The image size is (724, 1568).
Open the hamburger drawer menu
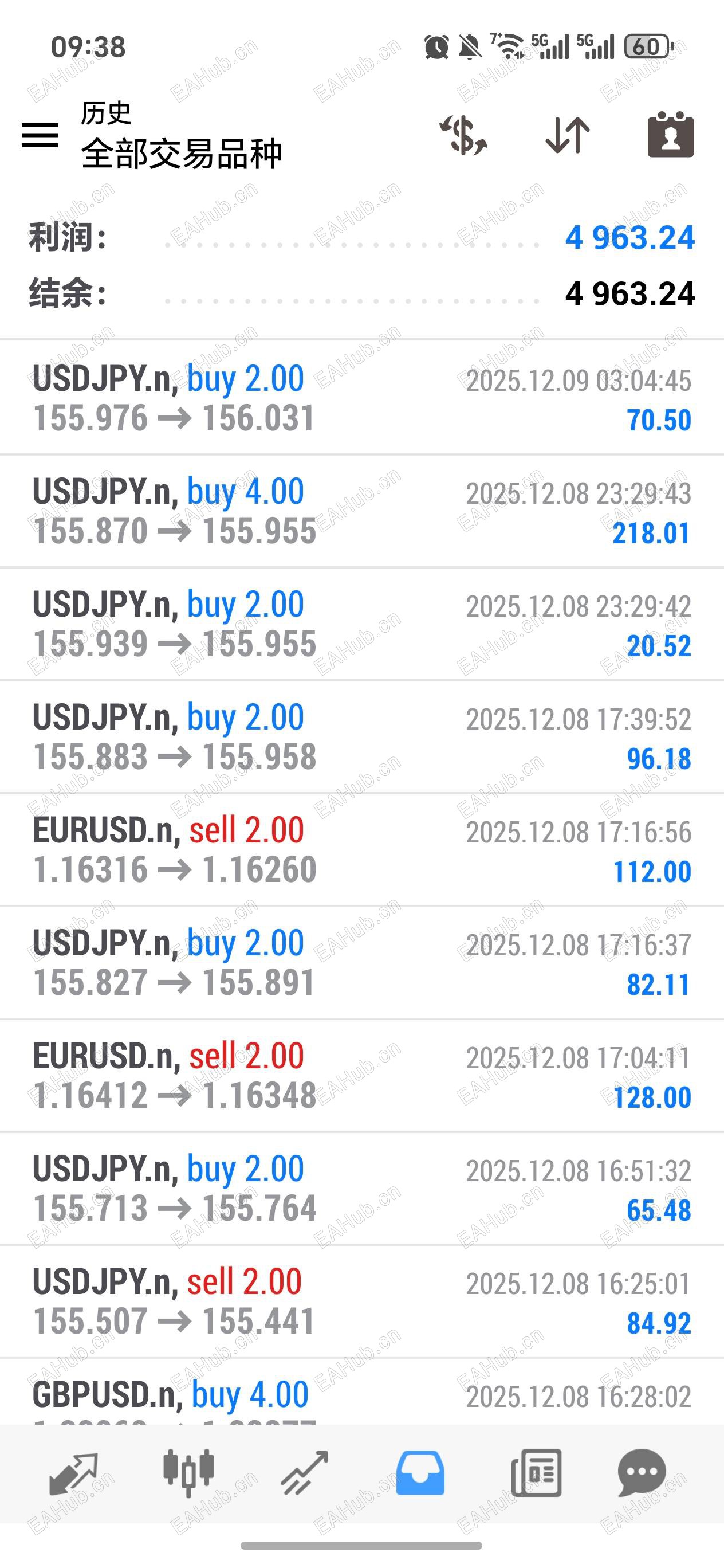(40, 135)
